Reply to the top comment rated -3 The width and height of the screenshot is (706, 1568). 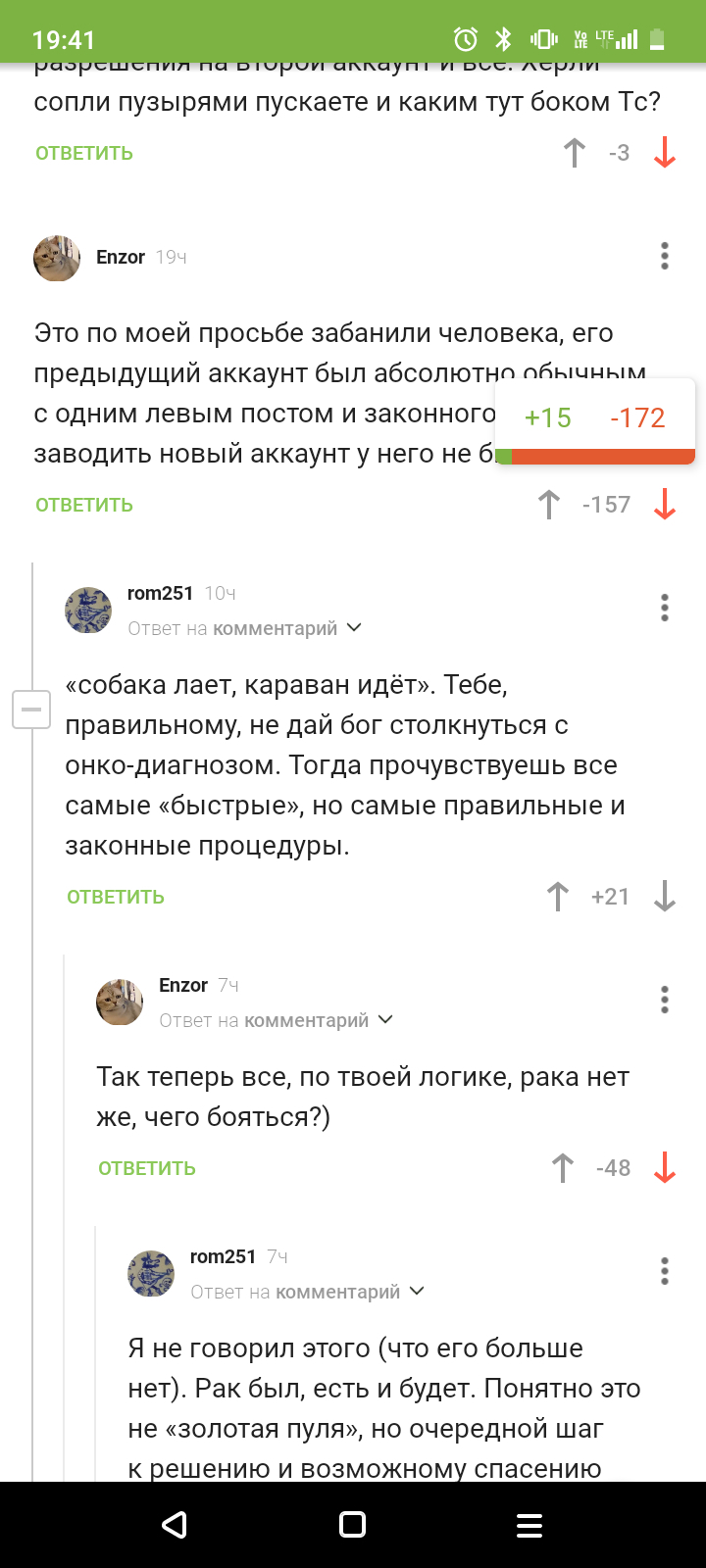[84, 153]
